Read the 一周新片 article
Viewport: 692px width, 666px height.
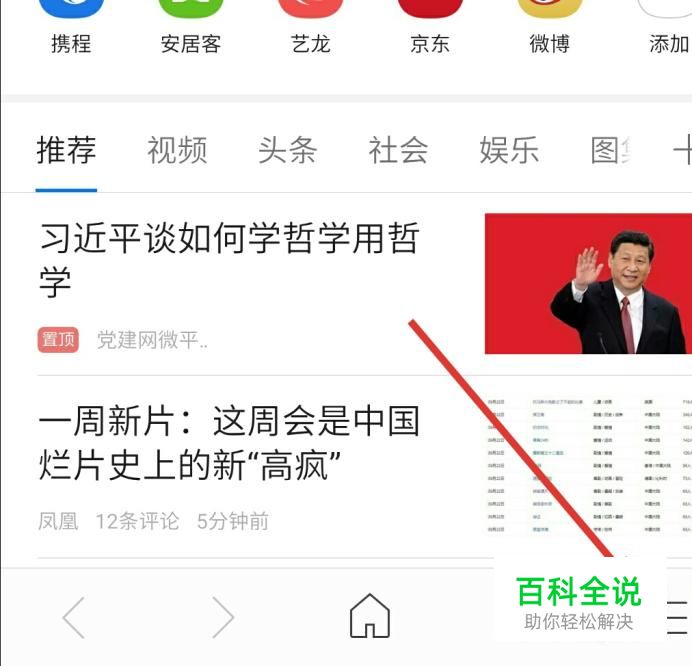click(x=229, y=442)
